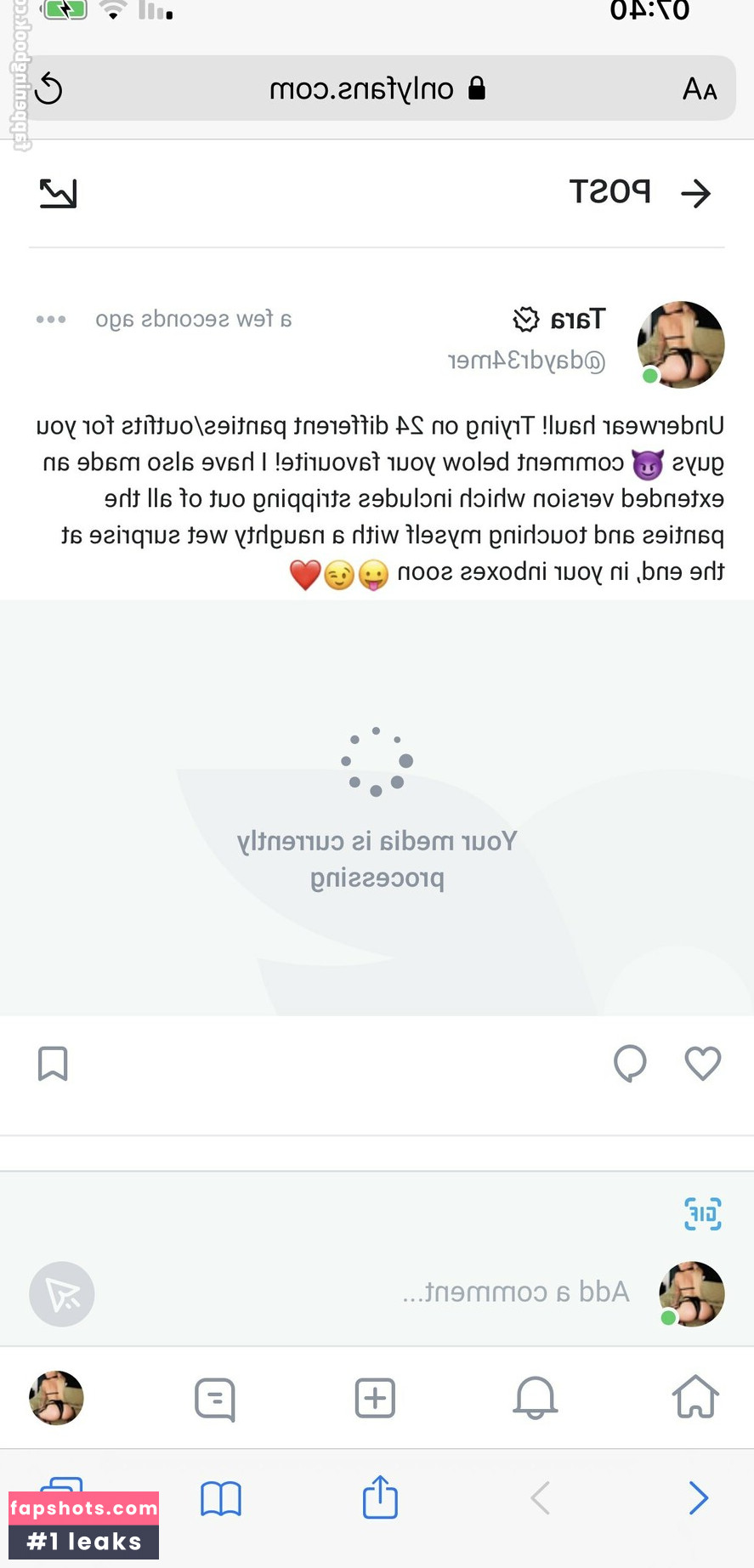Bookmark this post
Screen dimensions: 754x1568
click(53, 1063)
